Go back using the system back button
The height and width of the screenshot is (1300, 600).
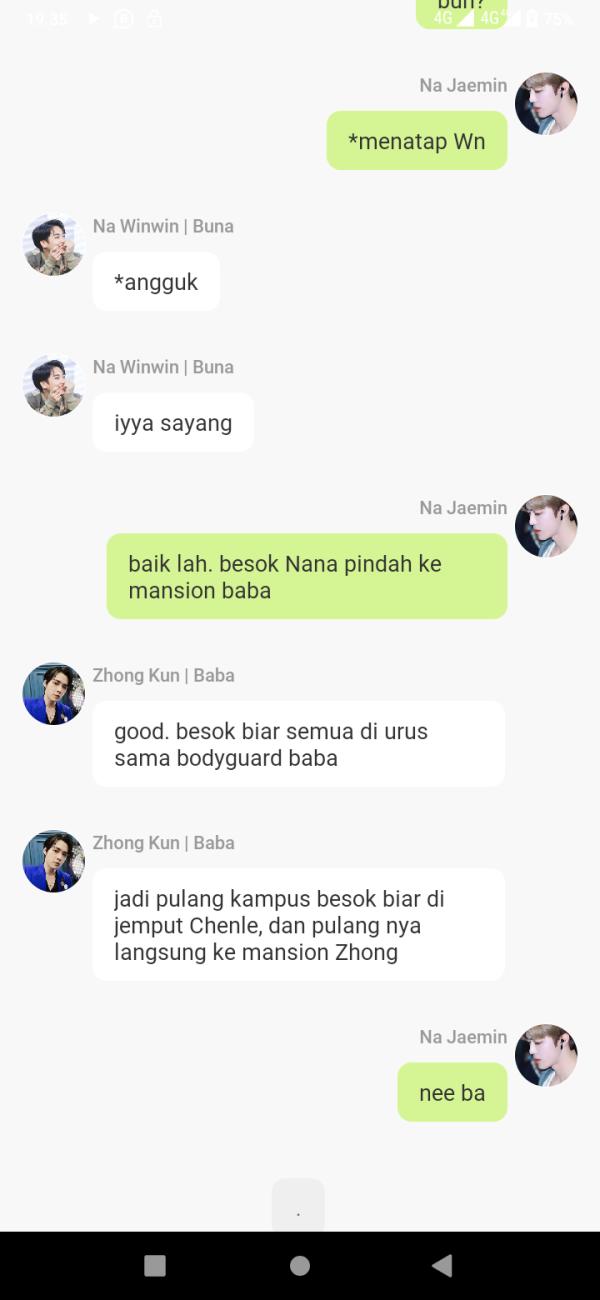click(442, 1265)
